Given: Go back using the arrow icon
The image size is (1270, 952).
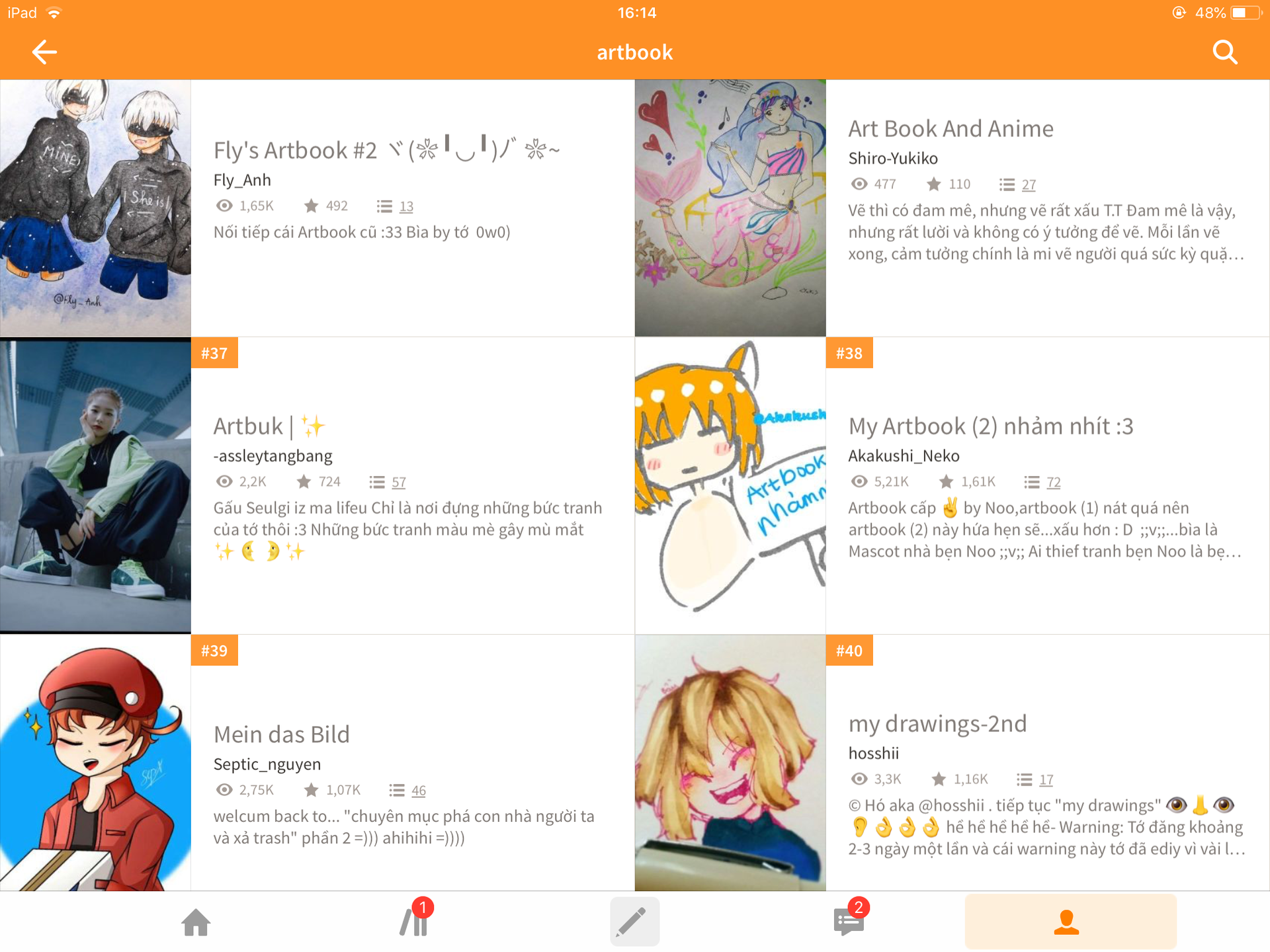Looking at the screenshot, I should (x=44, y=52).
